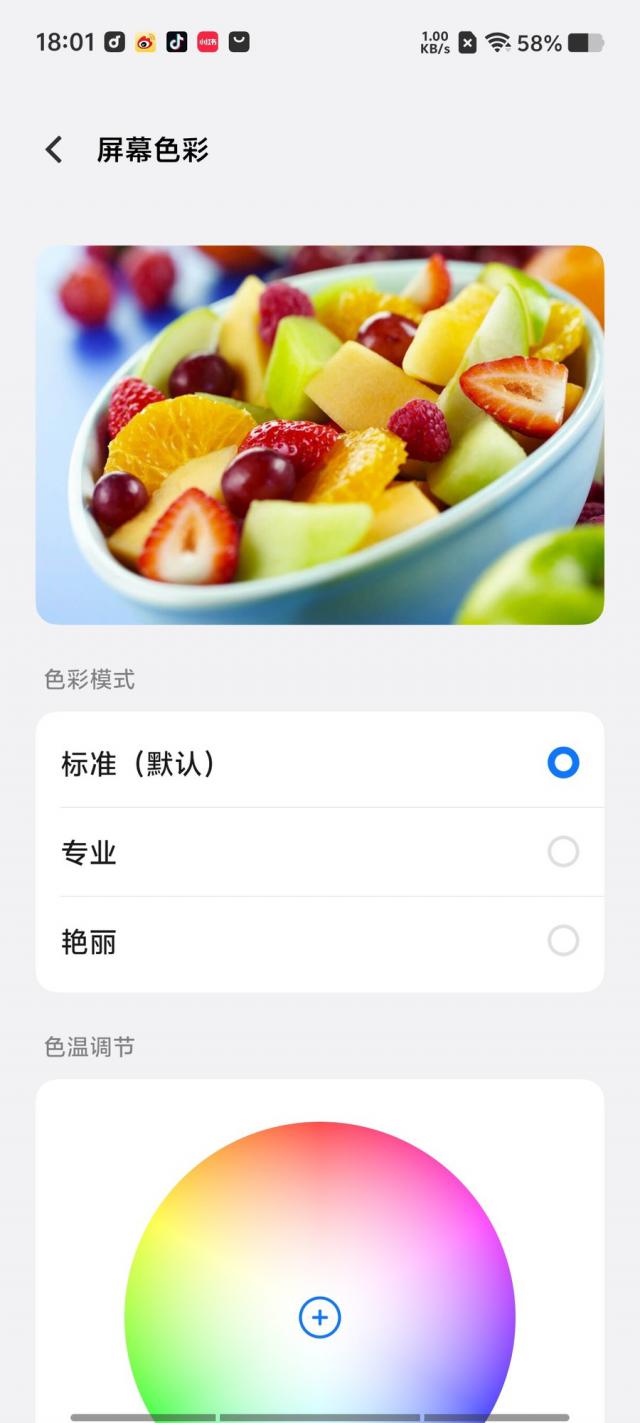640x1423 pixels.
Task: Go back from 屏幕色彩 screen
Action: (54, 150)
